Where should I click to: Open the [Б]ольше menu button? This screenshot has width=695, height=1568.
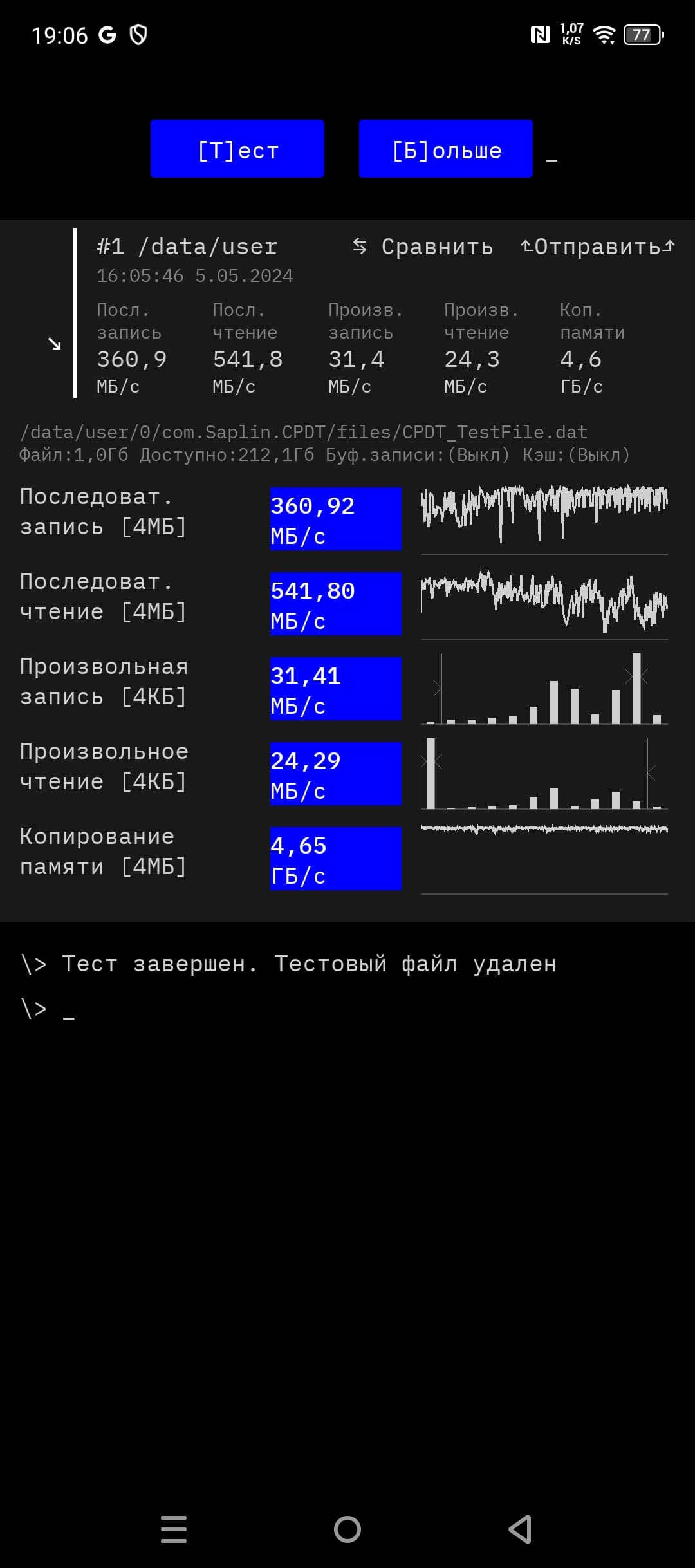446,149
